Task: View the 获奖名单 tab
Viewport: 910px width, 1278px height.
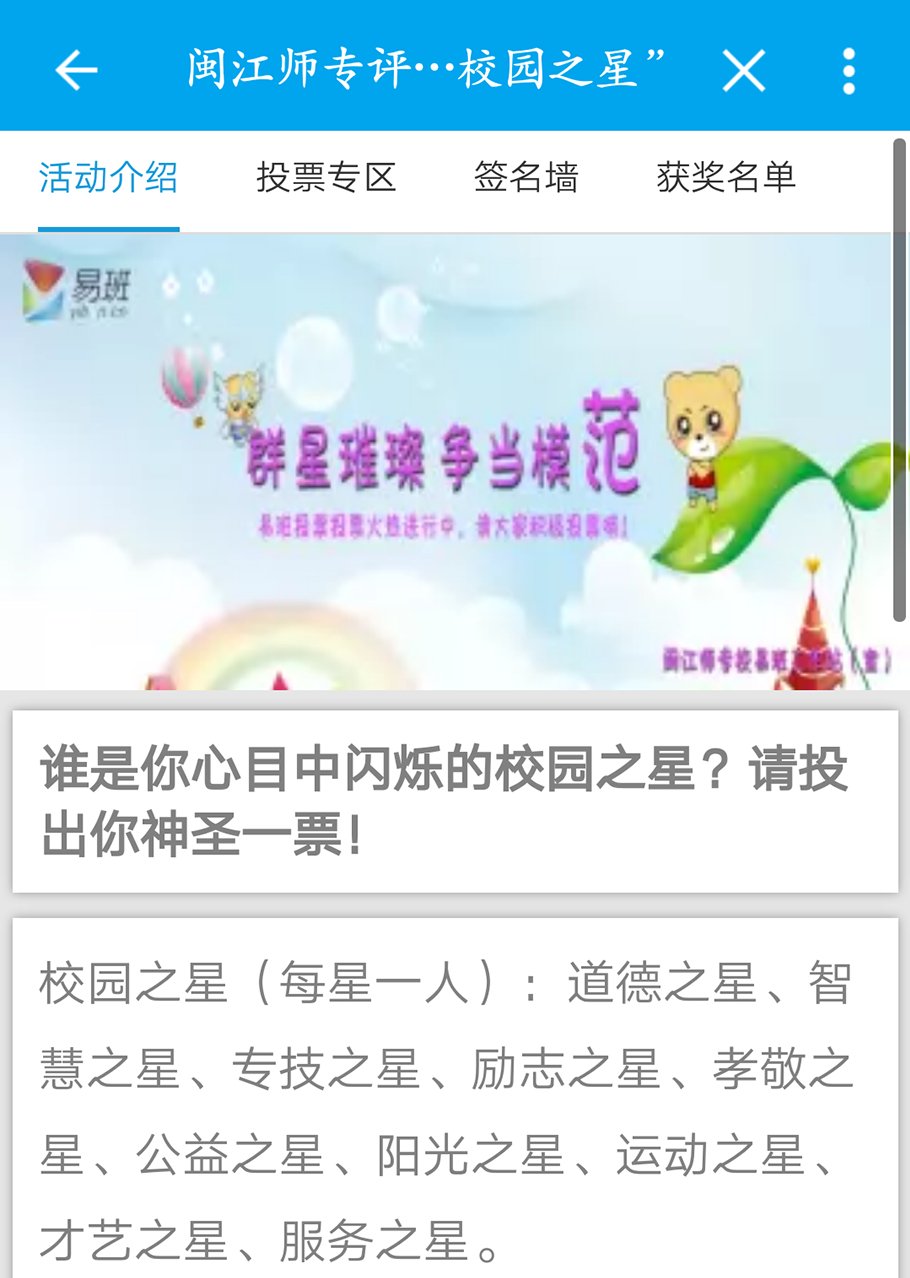Action: (x=726, y=178)
